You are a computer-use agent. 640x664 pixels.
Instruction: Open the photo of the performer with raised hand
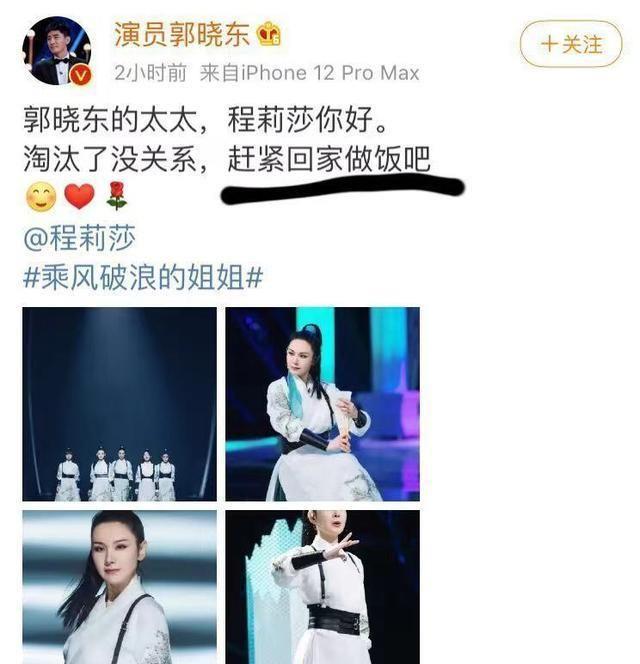coord(322,586)
